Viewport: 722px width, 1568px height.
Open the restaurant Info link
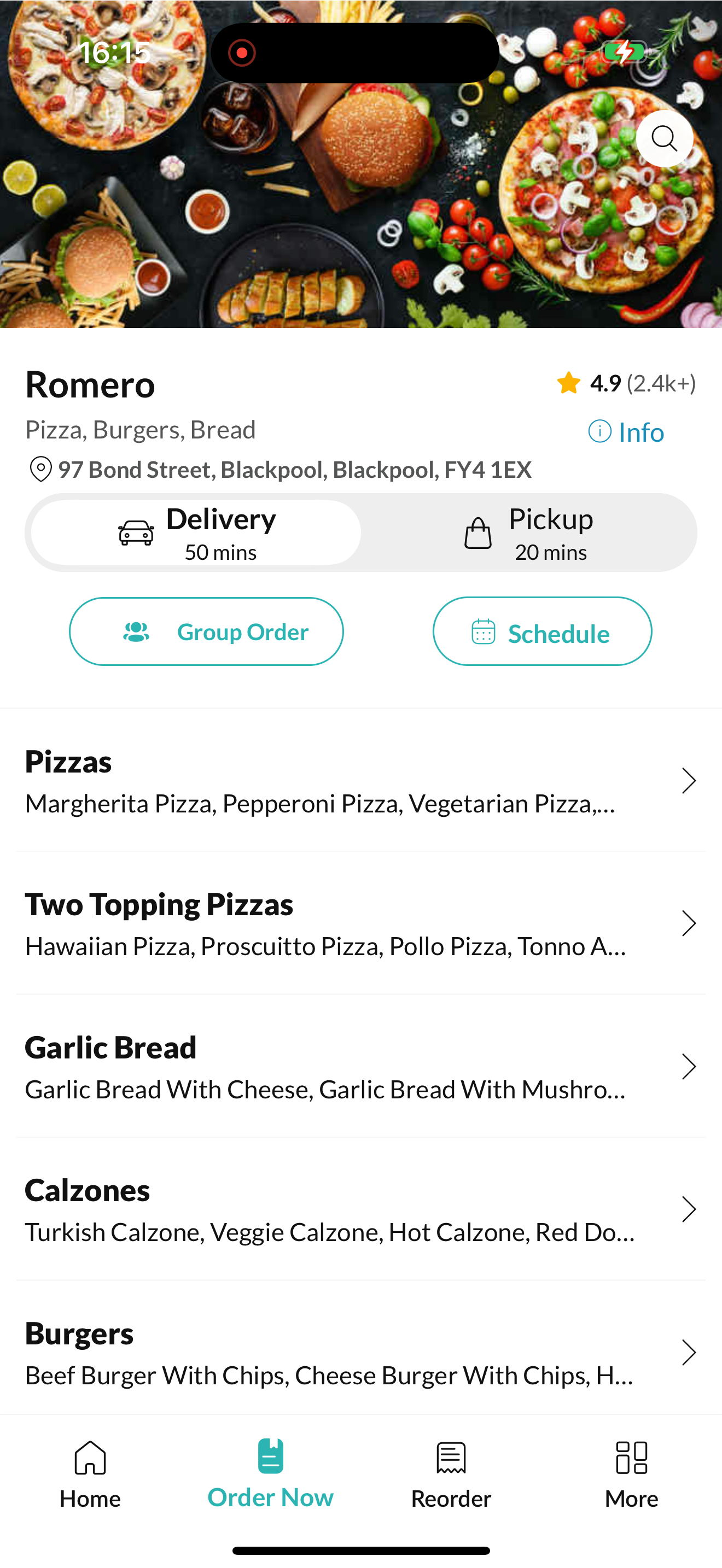click(x=626, y=432)
